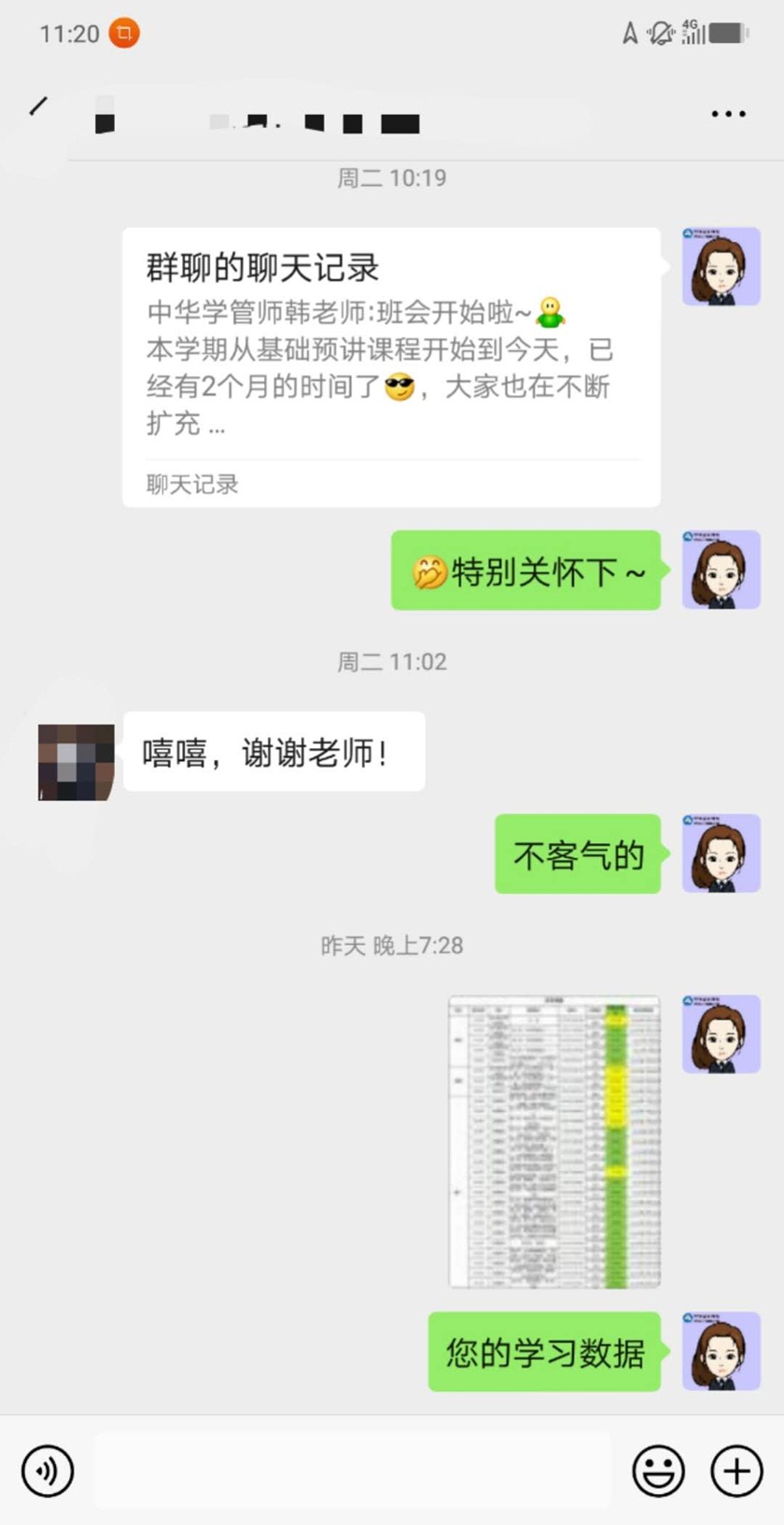Tap the 周二 10:19 timestamp

pos(392,177)
